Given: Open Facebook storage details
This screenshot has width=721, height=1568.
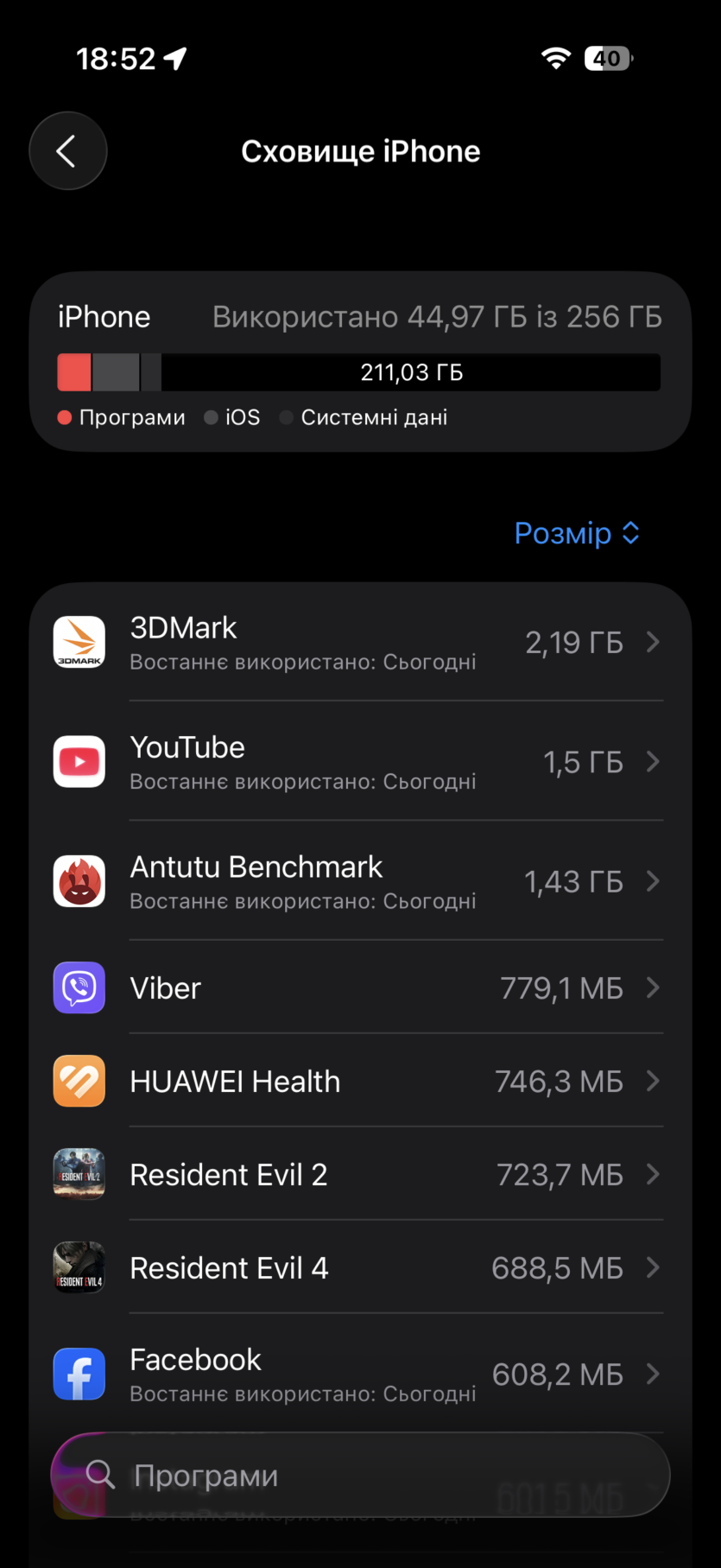Looking at the screenshot, I should click(x=358, y=1373).
